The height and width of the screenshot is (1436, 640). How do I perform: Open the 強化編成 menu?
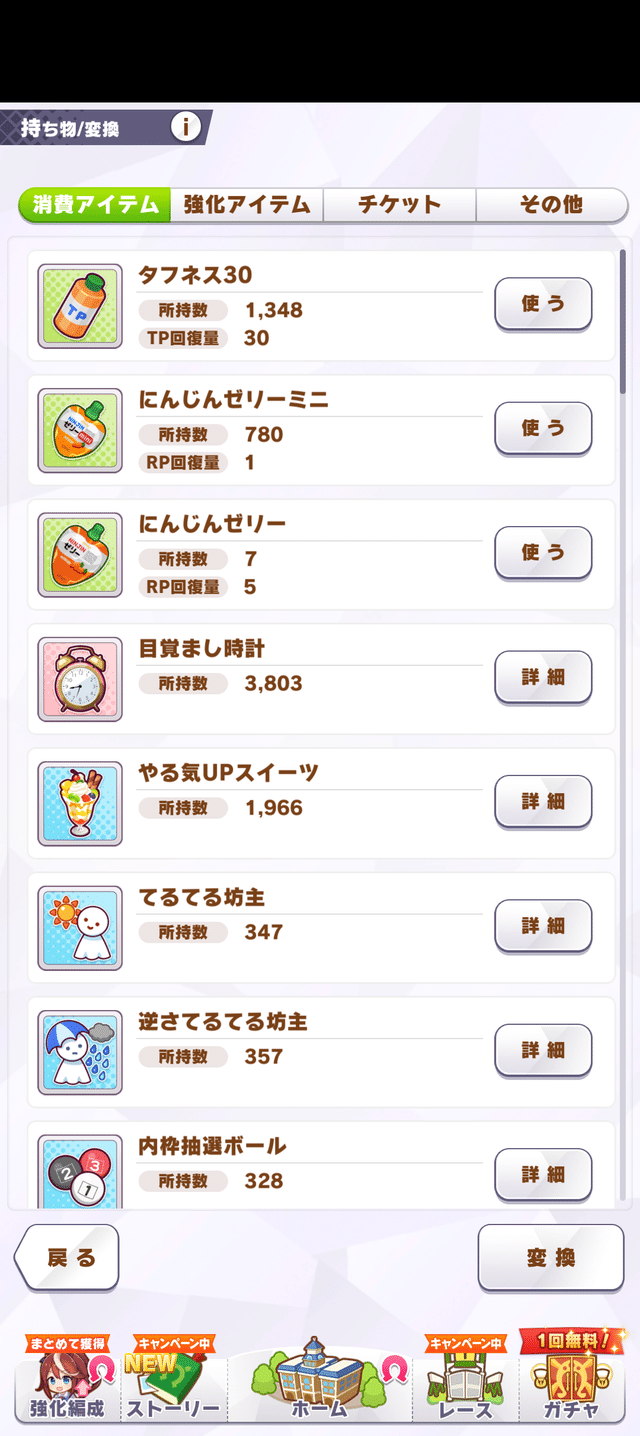coord(65,1385)
